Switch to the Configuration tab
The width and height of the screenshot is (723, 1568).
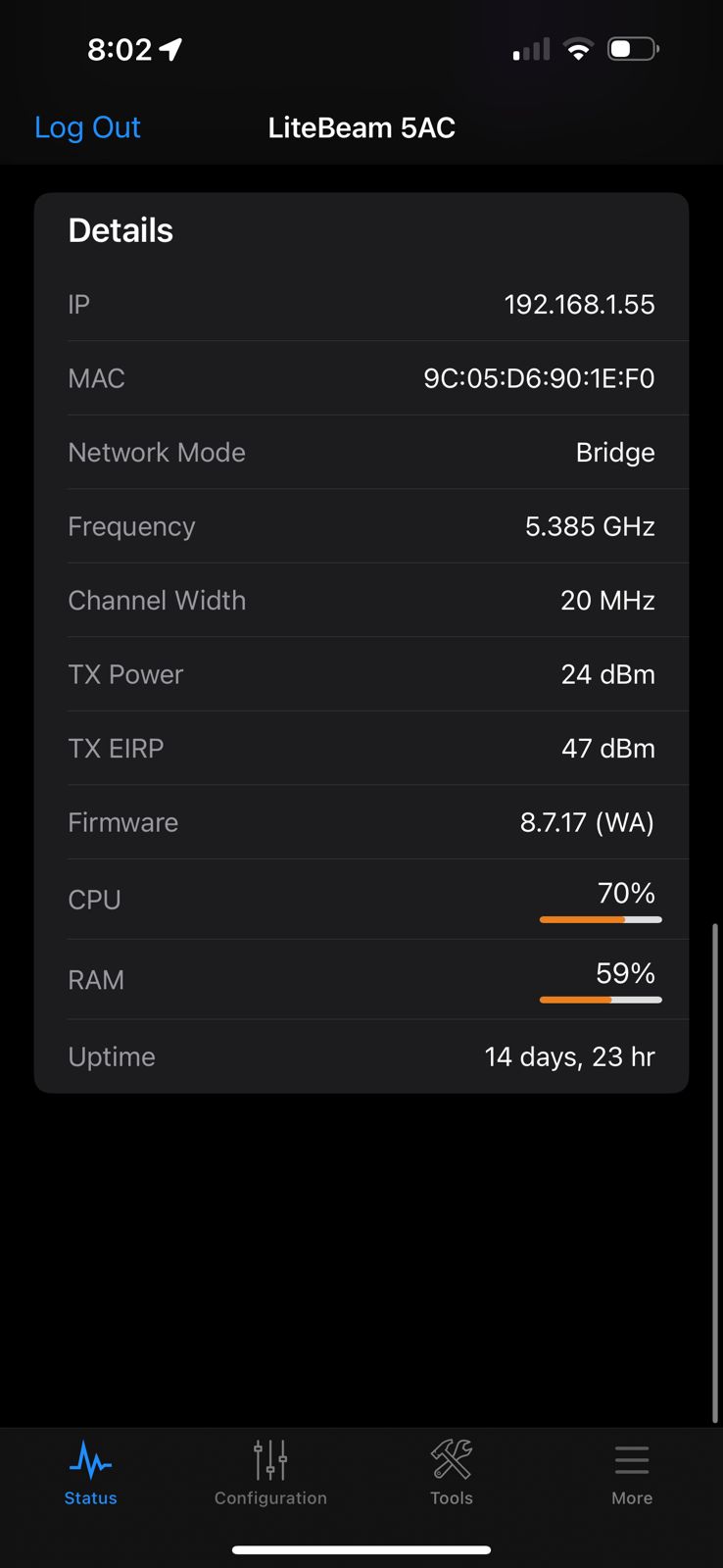270,1472
